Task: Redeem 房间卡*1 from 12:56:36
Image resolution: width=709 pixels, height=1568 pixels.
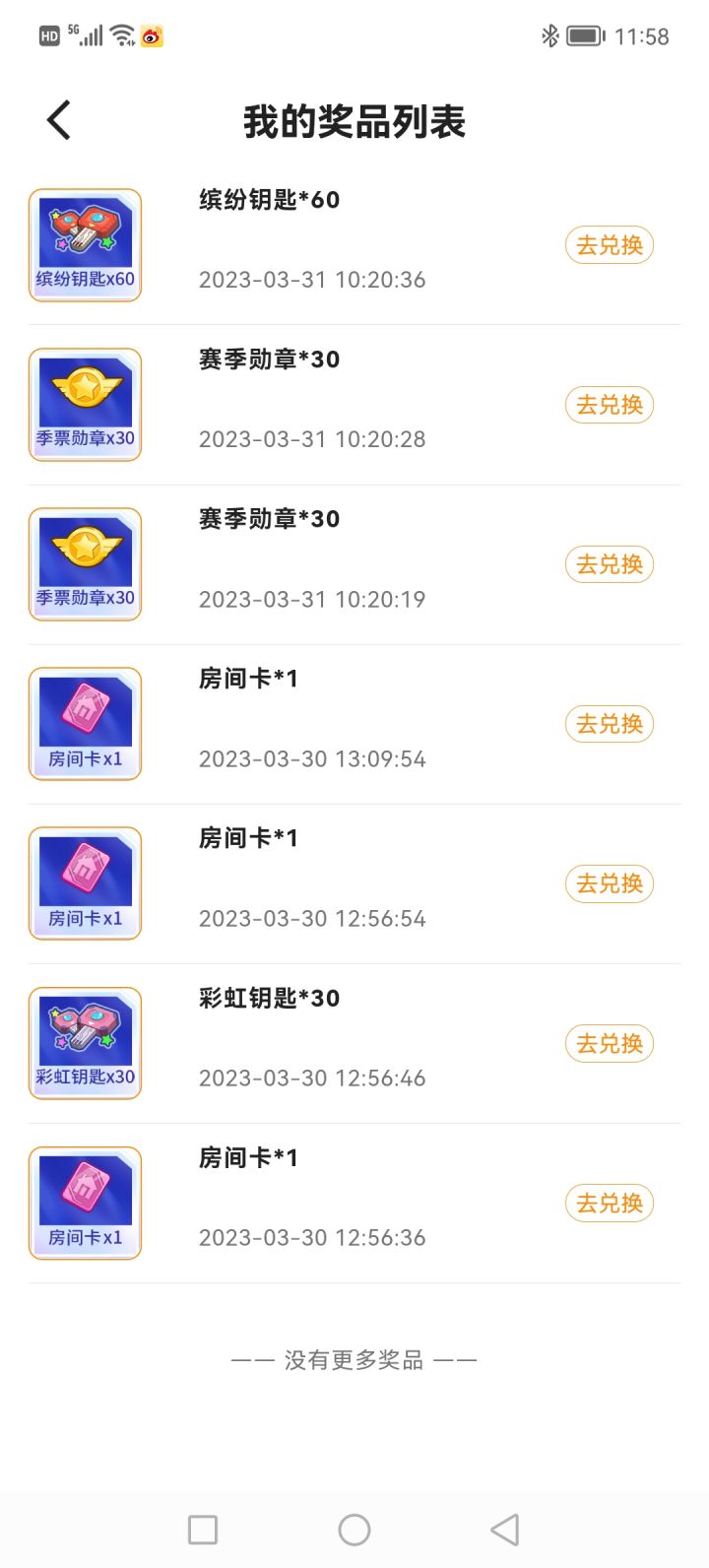Action: click(610, 1203)
